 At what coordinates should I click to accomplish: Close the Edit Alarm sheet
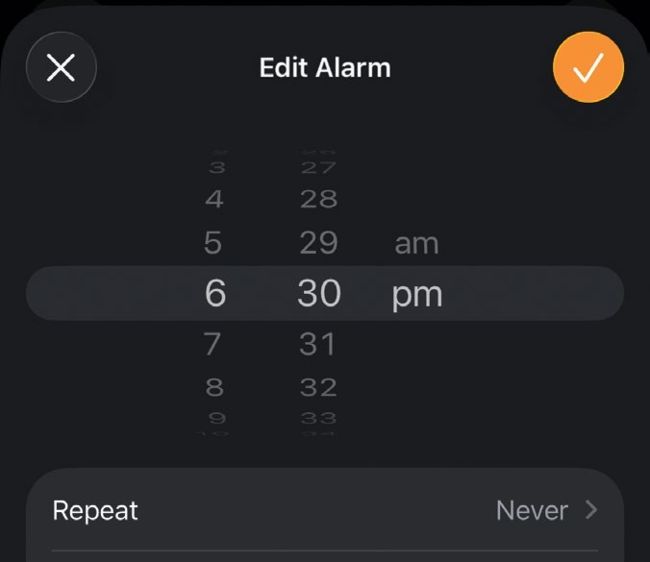[61, 68]
